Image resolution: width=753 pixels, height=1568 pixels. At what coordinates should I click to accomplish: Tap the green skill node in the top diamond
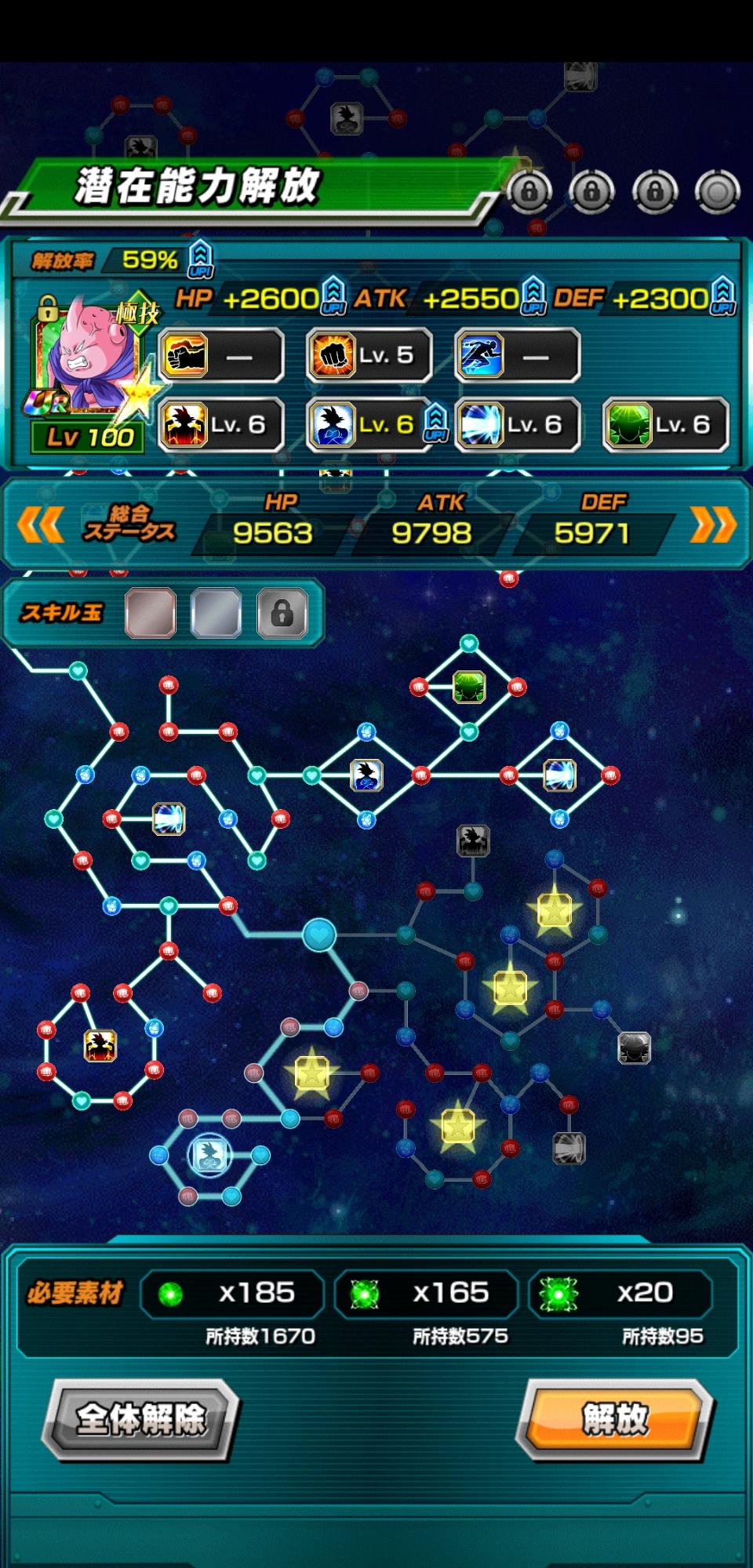[469, 688]
